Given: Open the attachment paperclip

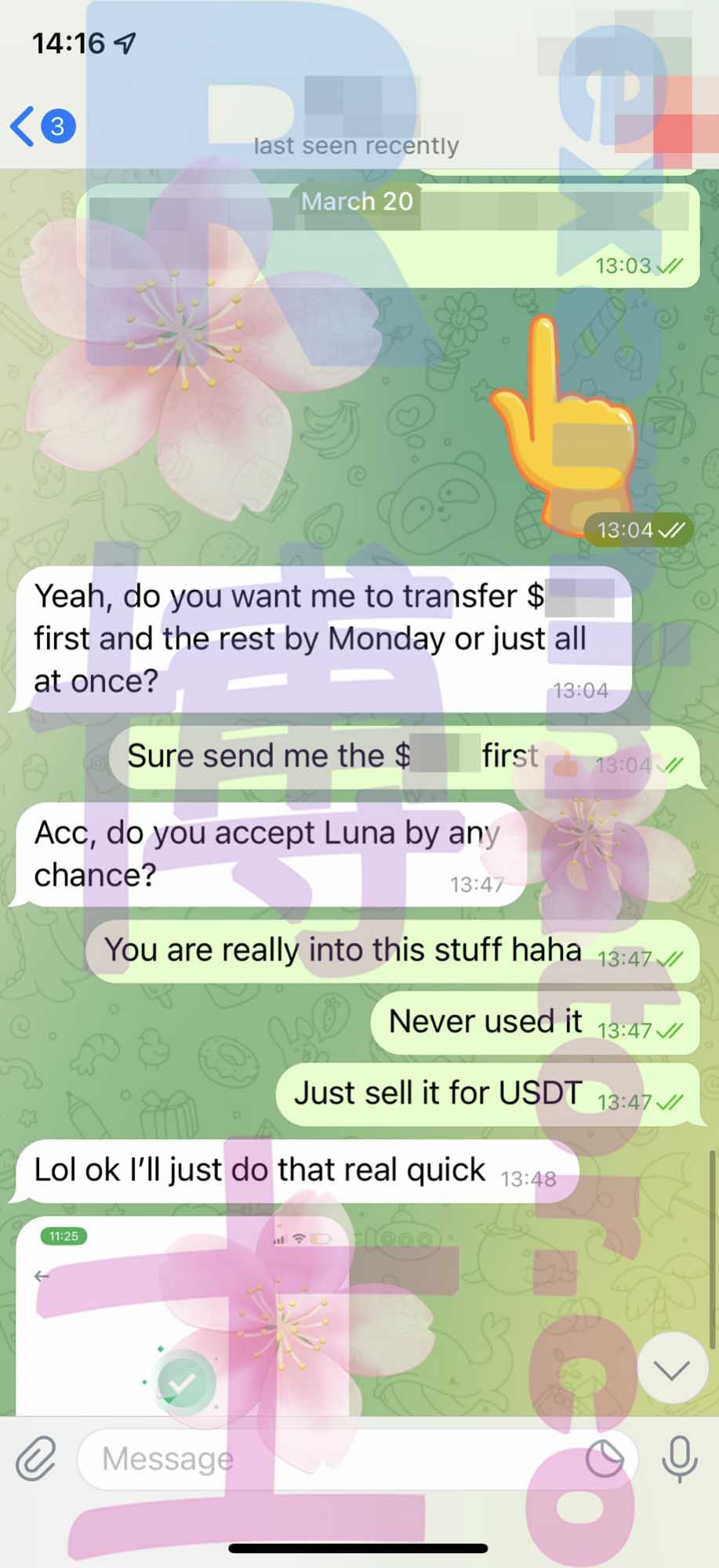Looking at the screenshot, I should tap(36, 1459).
